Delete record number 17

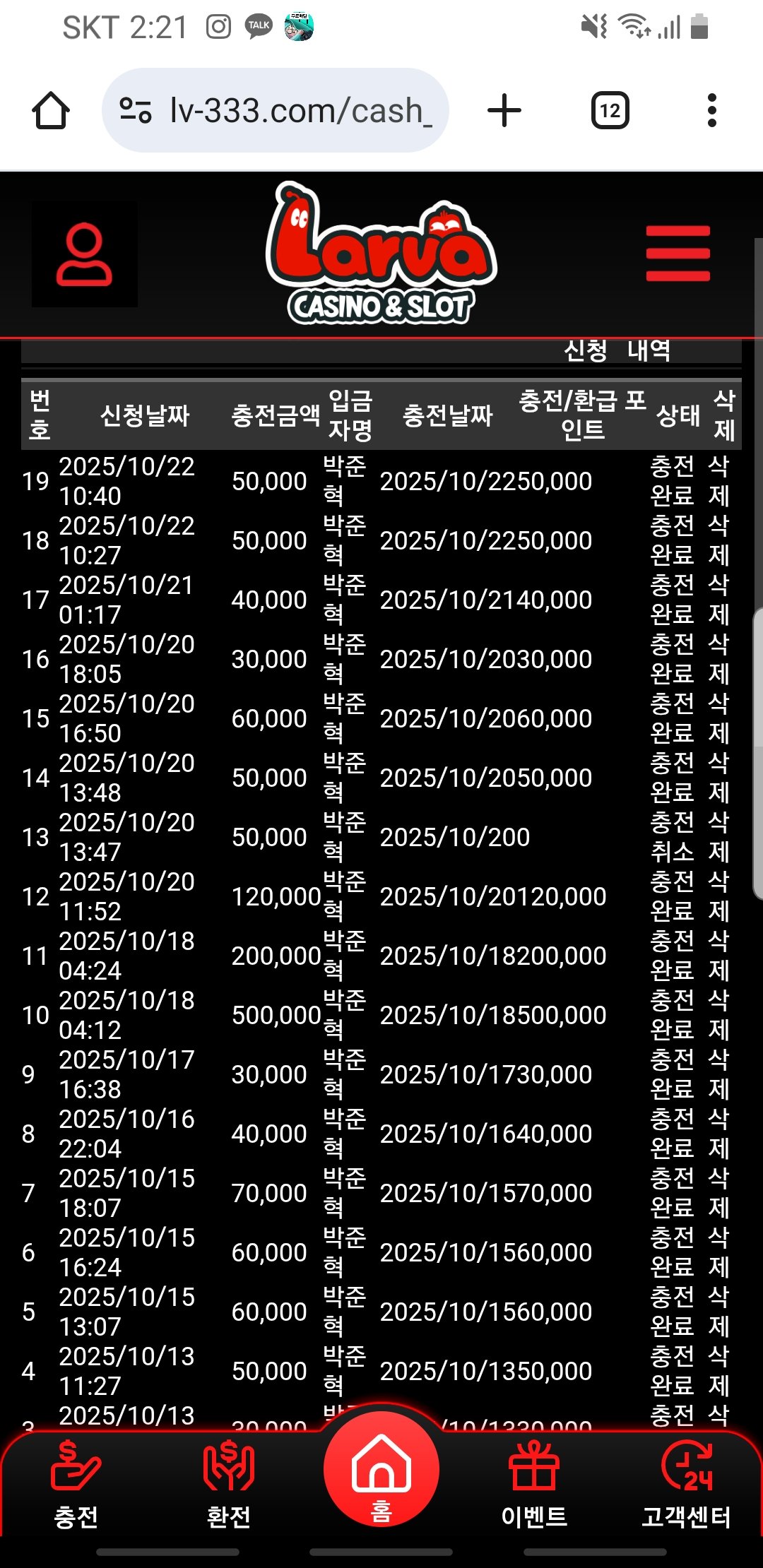(x=718, y=600)
